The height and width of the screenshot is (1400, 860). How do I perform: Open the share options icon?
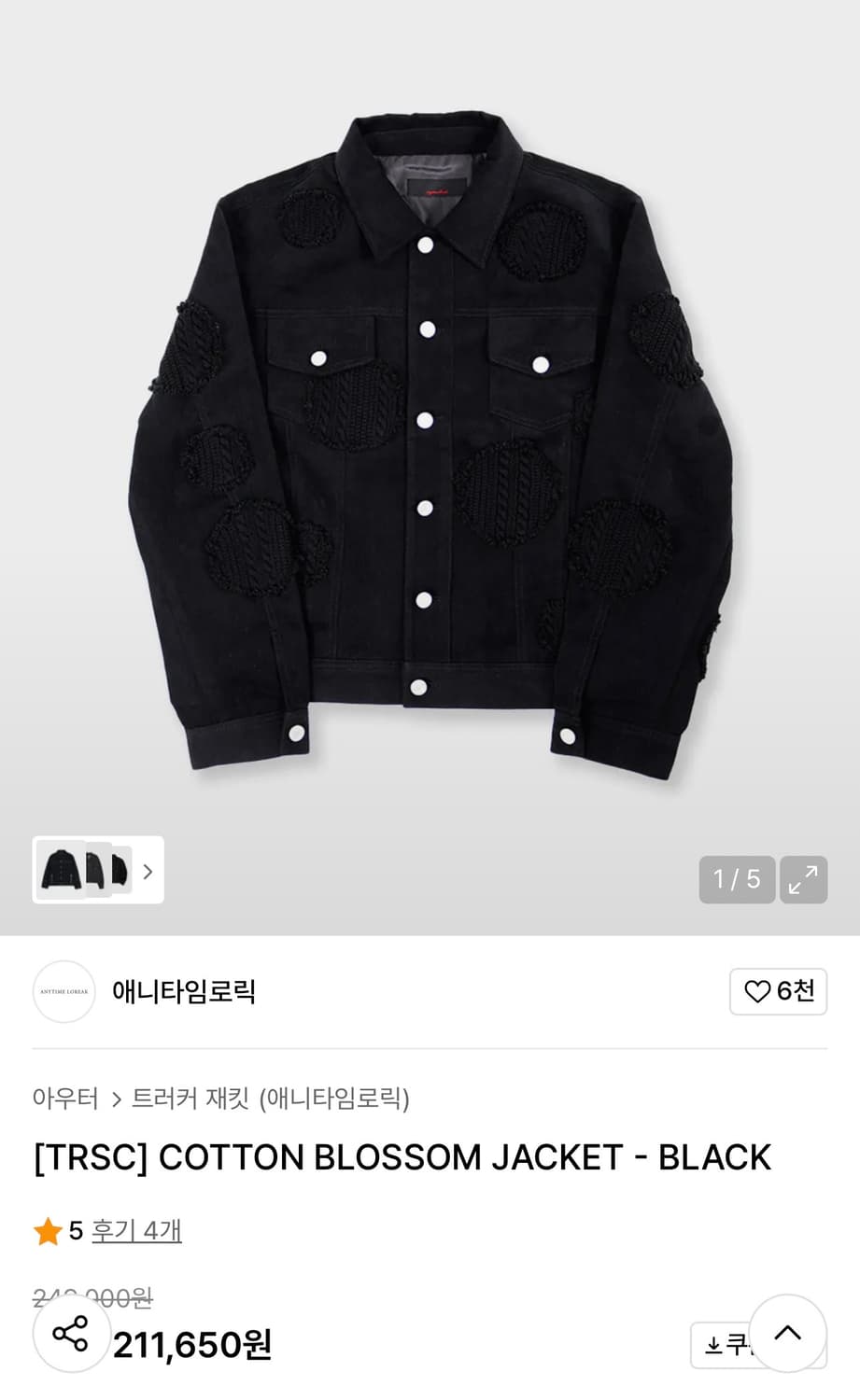coord(72,1335)
